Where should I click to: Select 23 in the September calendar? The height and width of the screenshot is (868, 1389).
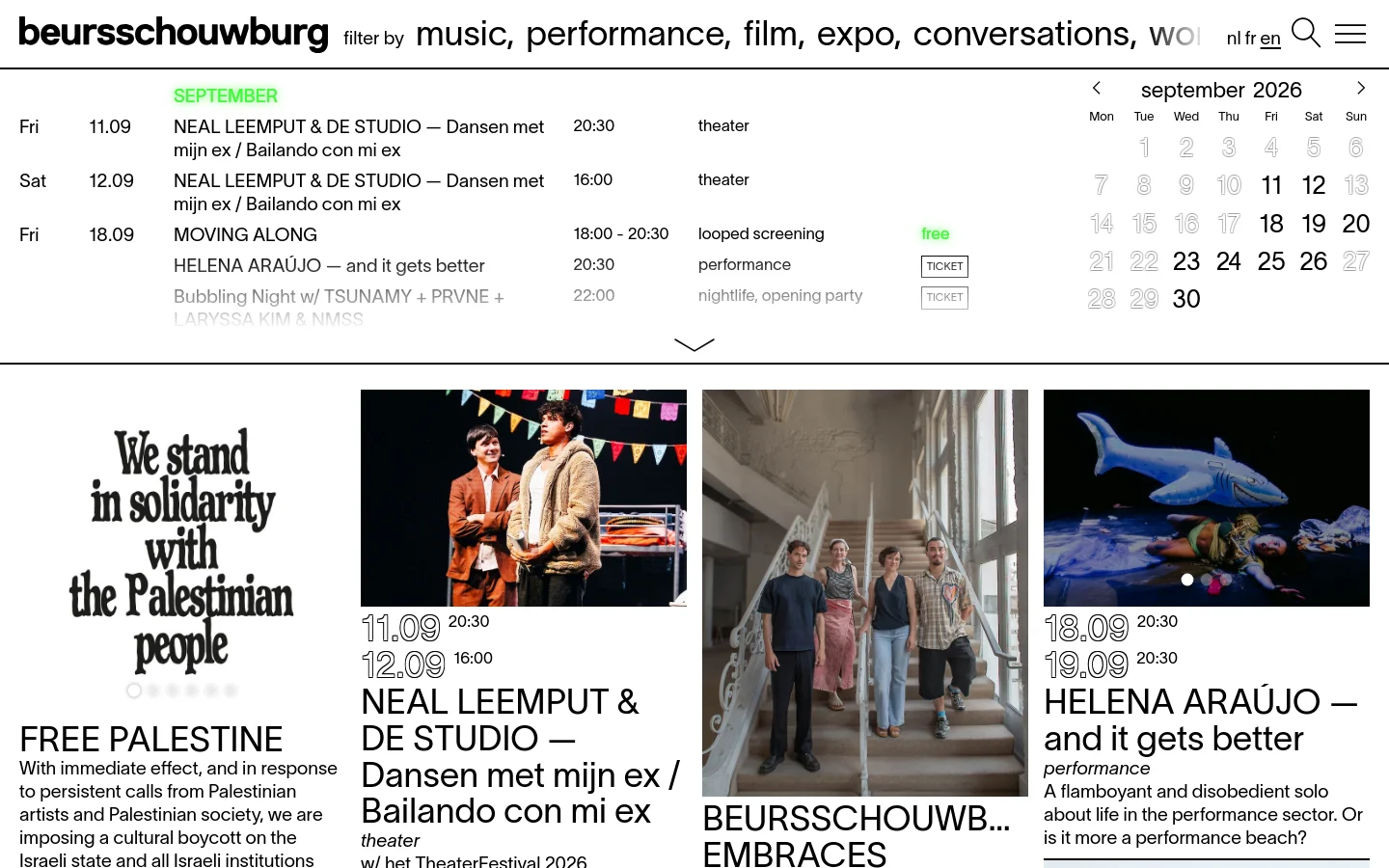tap(1186, 261)
